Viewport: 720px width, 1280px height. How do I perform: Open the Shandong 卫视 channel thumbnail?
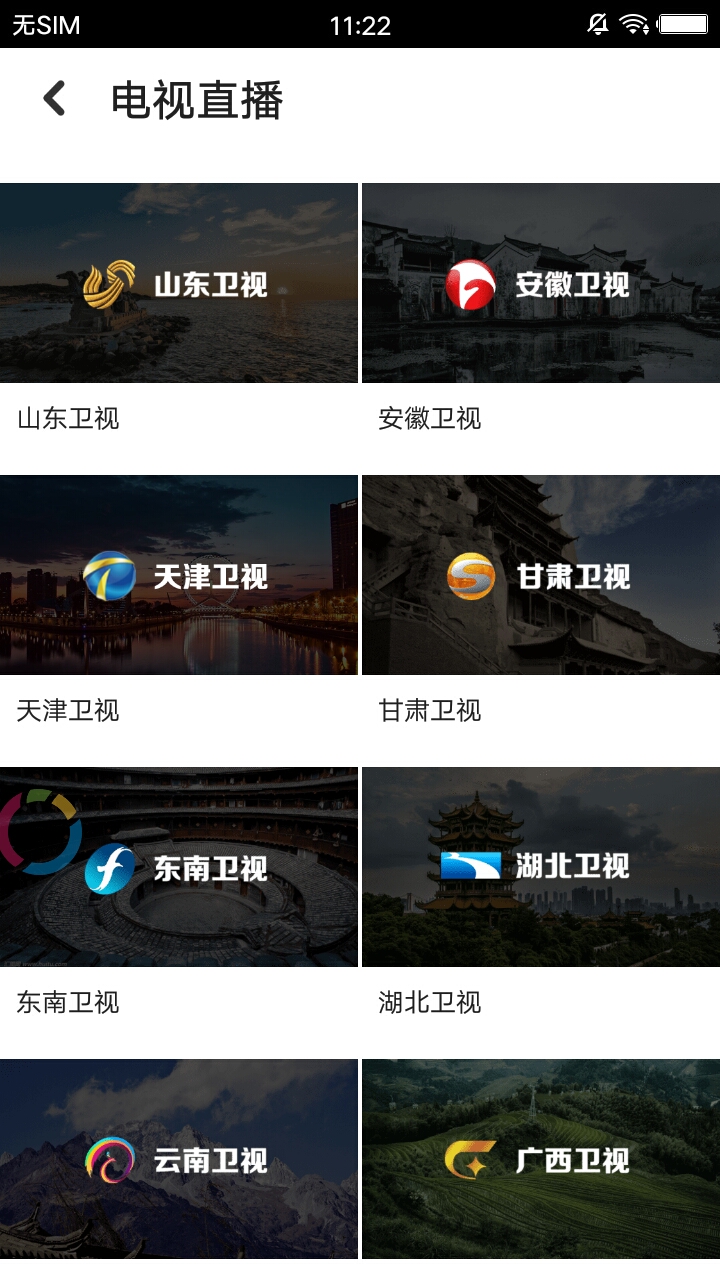coord(178,282)
